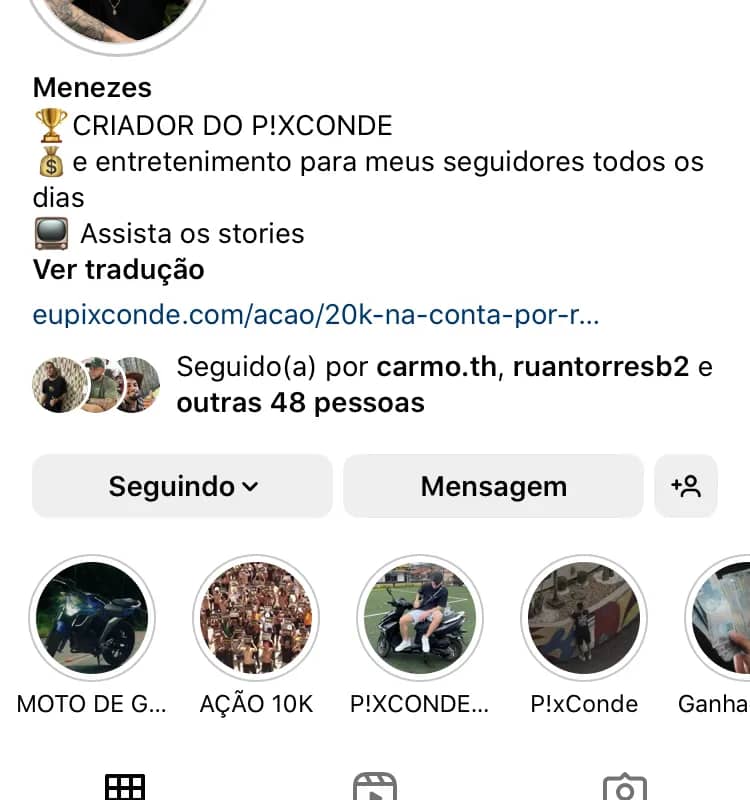This screenshot has height=800, width=750.
Task: Open the suggested accounts add-person icon
Action: point(687,486)
